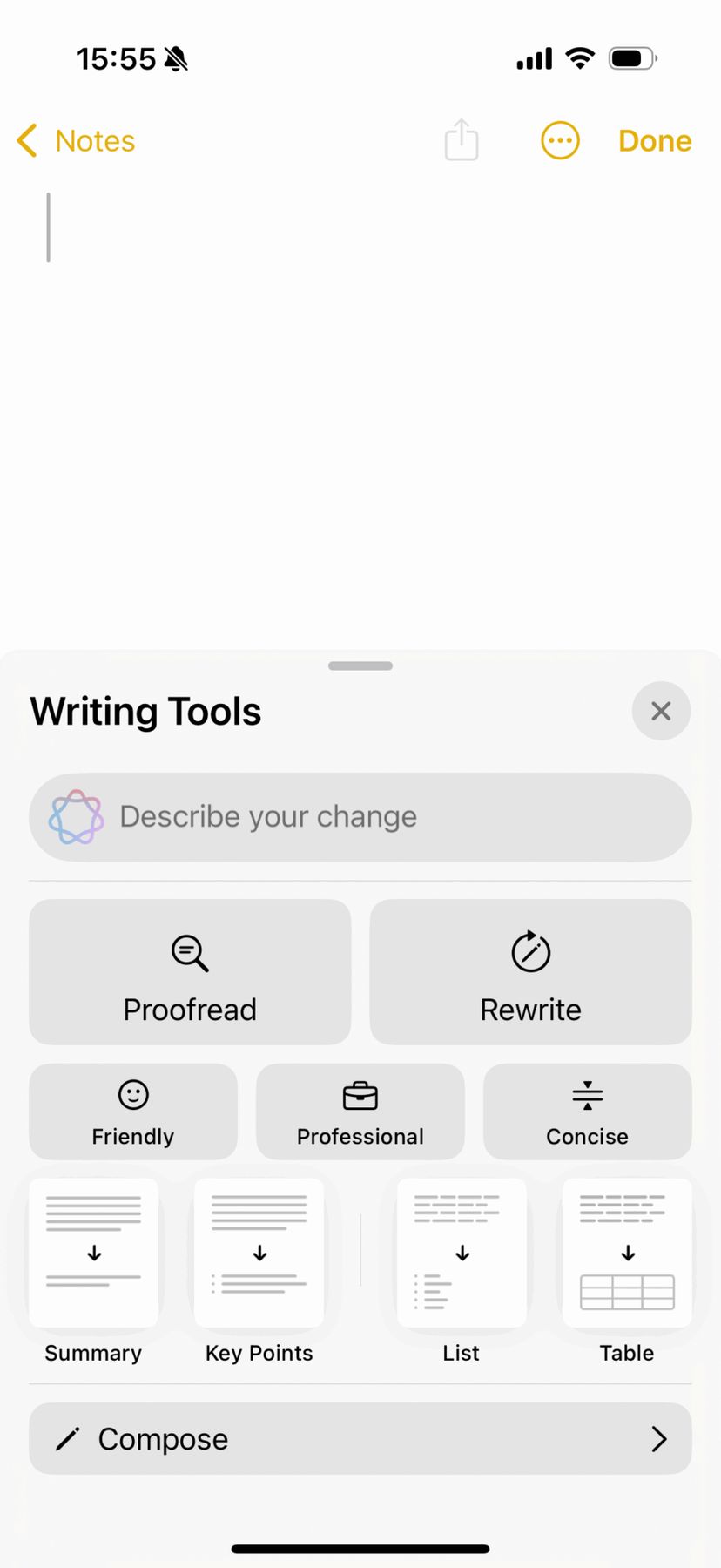The height and width of the screenshot is (1568, 721).
Task: Tap Done to finish editing
Action: click(655, 141)
